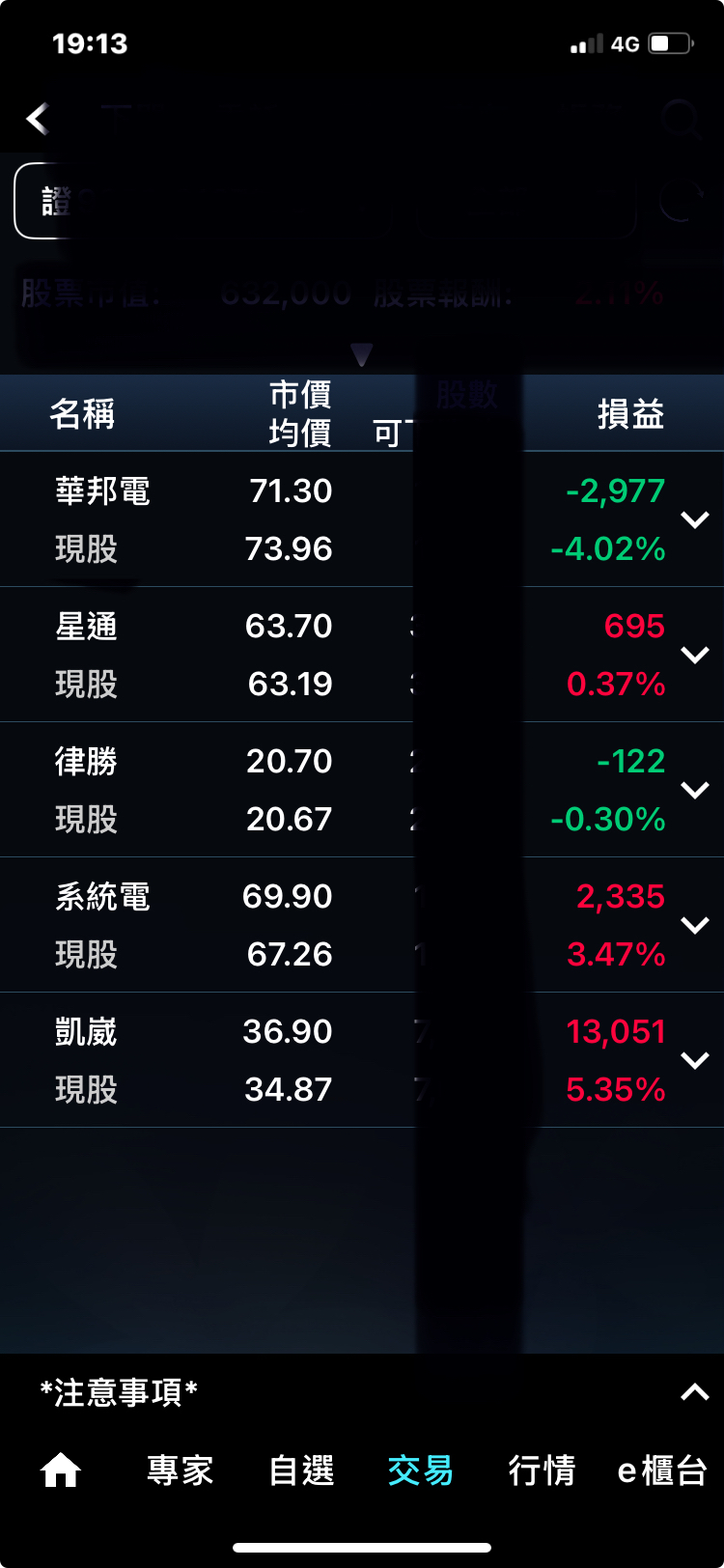Image resolution: width=724 pixels, height=1568 pixels.
Task: Open the e櫃台 tab
Action: (662, 1470)
